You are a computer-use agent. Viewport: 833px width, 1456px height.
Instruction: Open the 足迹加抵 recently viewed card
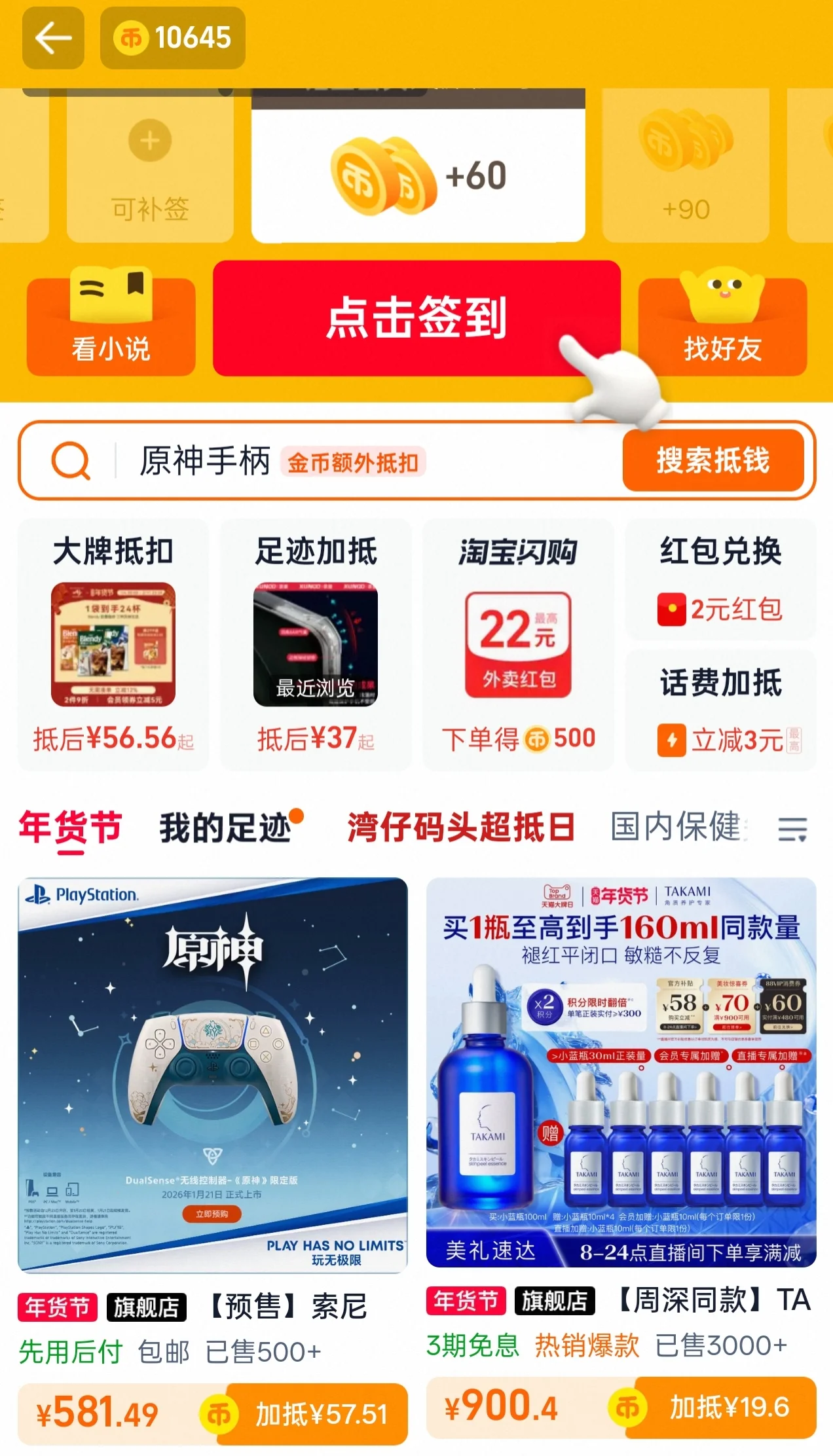(316, 645)
